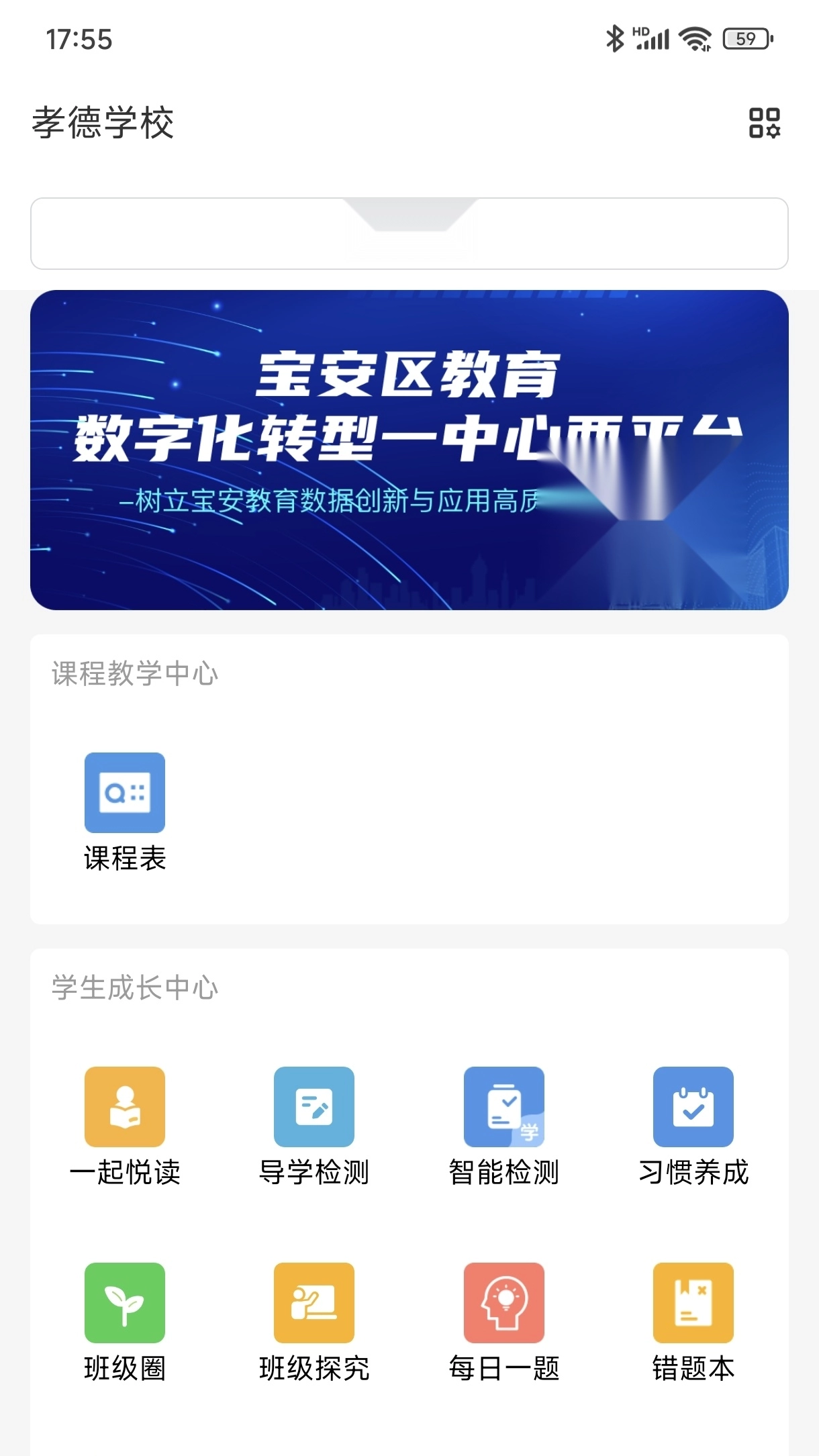Tap the Bluetooth icon in the status bar

tap(615, 38)
